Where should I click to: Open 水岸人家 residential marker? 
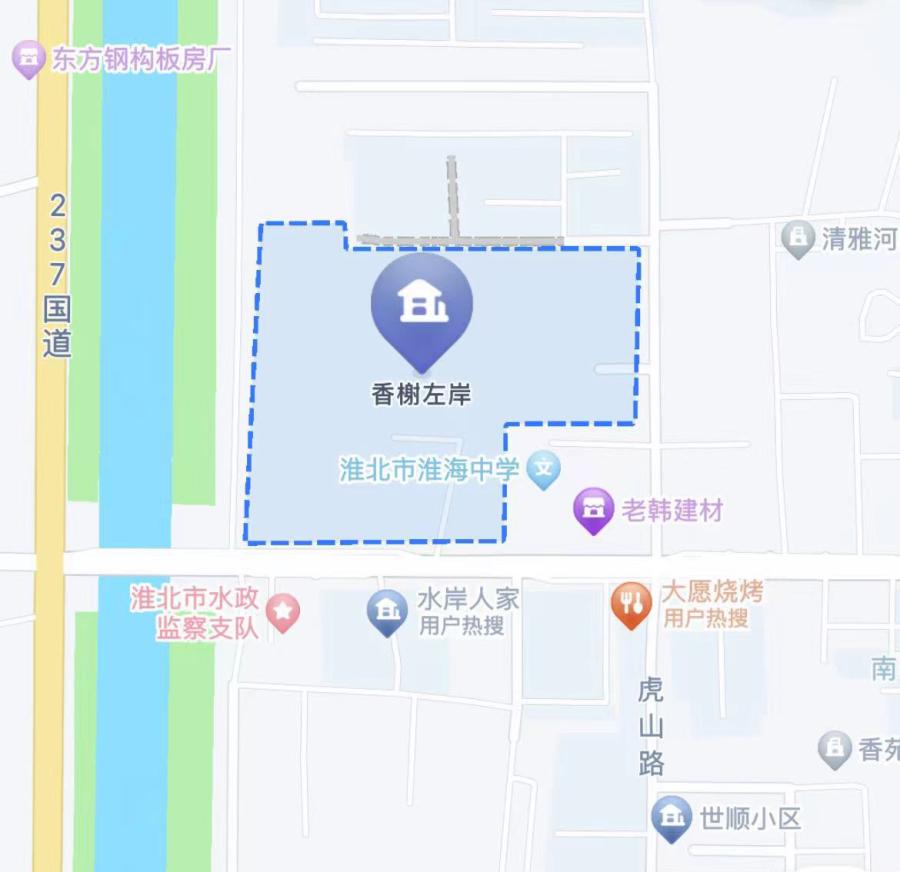click(387, 611)
